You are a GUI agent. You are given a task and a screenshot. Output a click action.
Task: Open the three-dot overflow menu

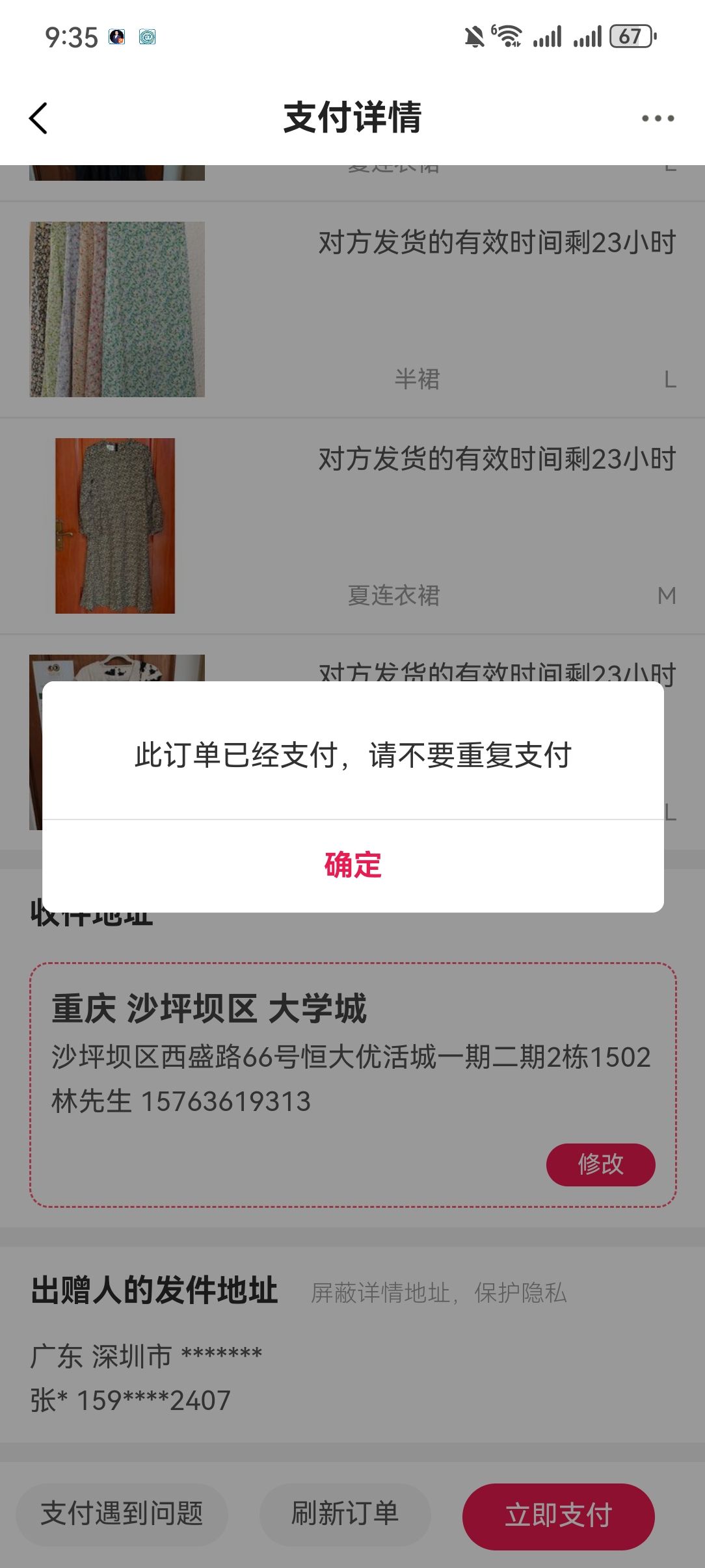point(658,118)
